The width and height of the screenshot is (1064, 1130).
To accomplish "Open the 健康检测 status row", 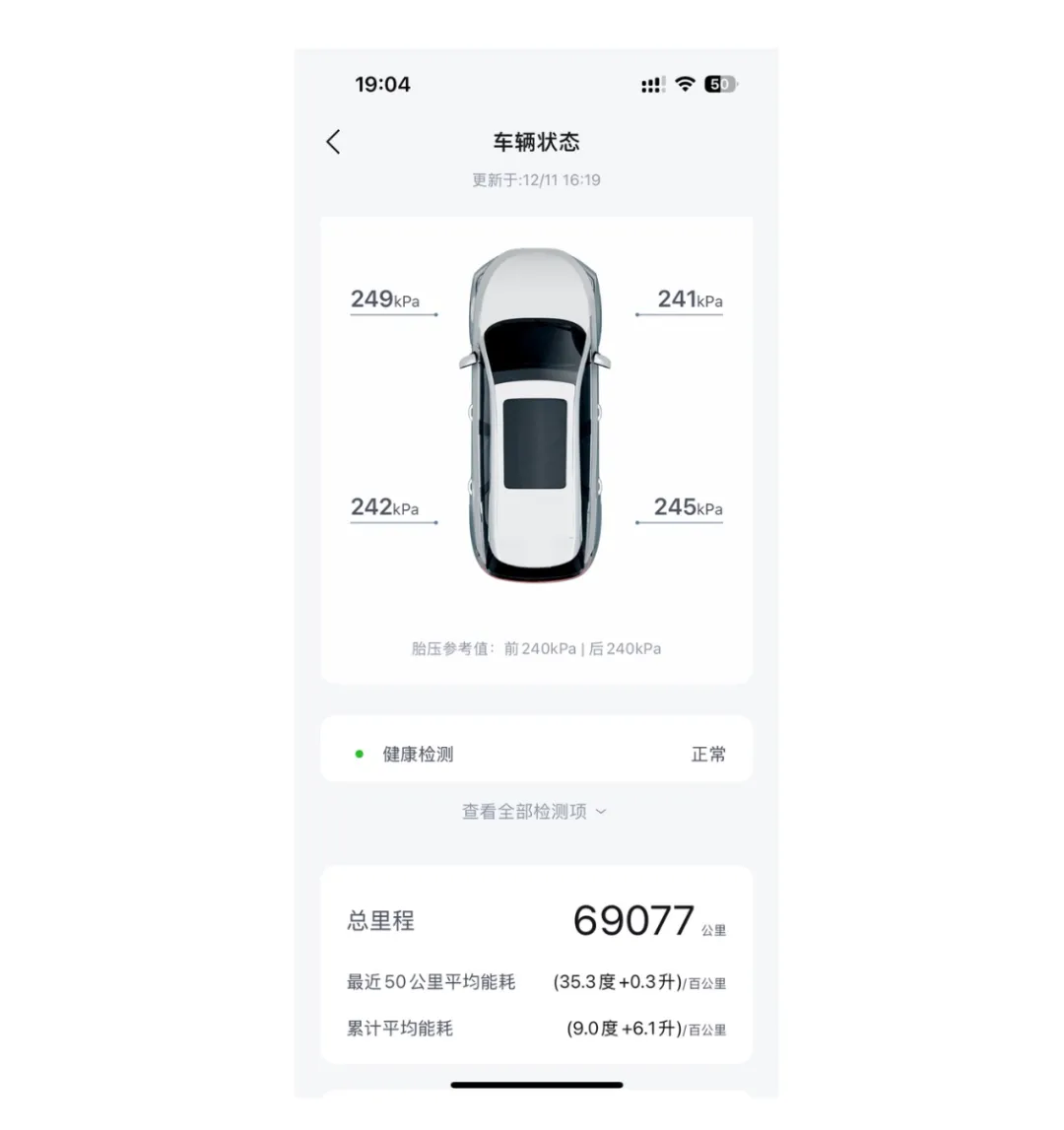I will pos(536,755).
